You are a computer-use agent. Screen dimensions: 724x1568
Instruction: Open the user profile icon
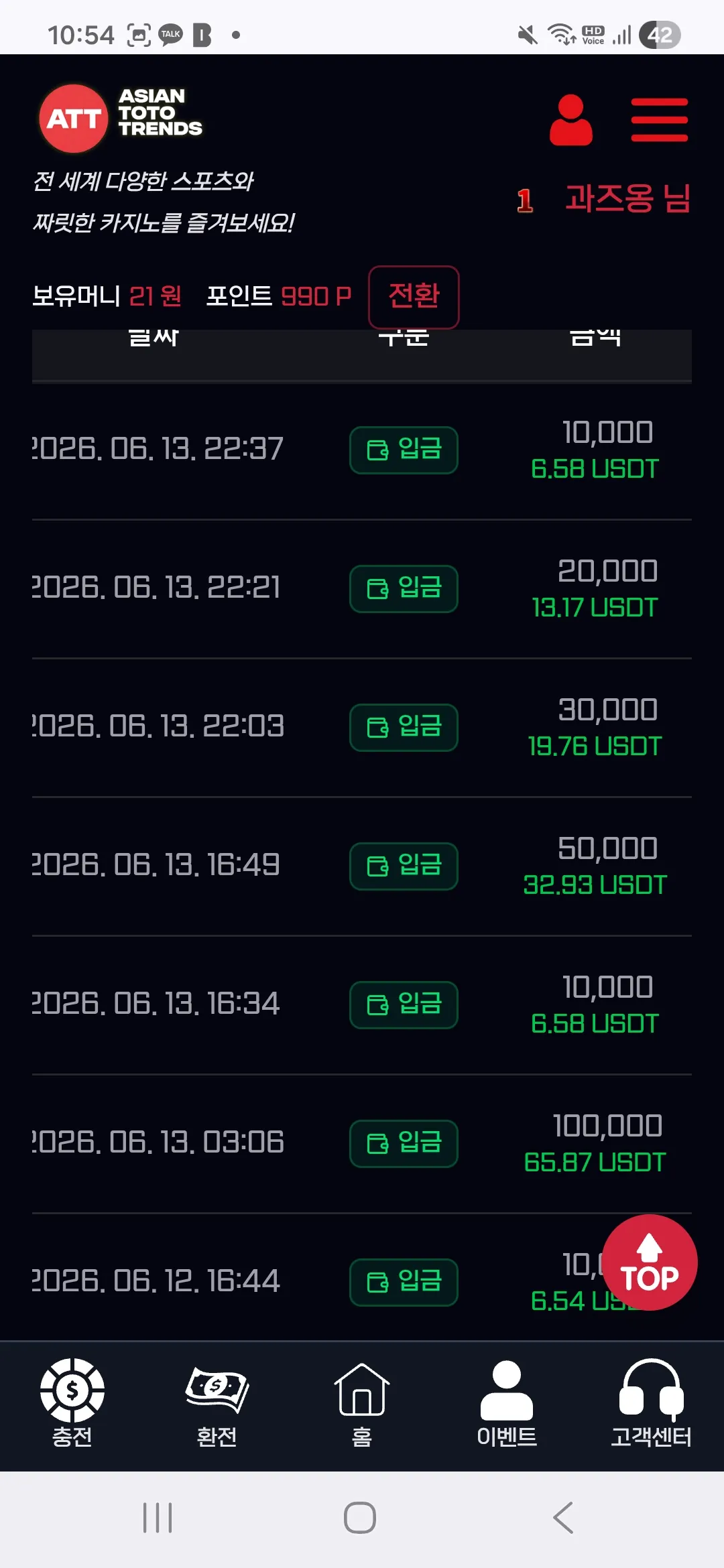(570, 120)
